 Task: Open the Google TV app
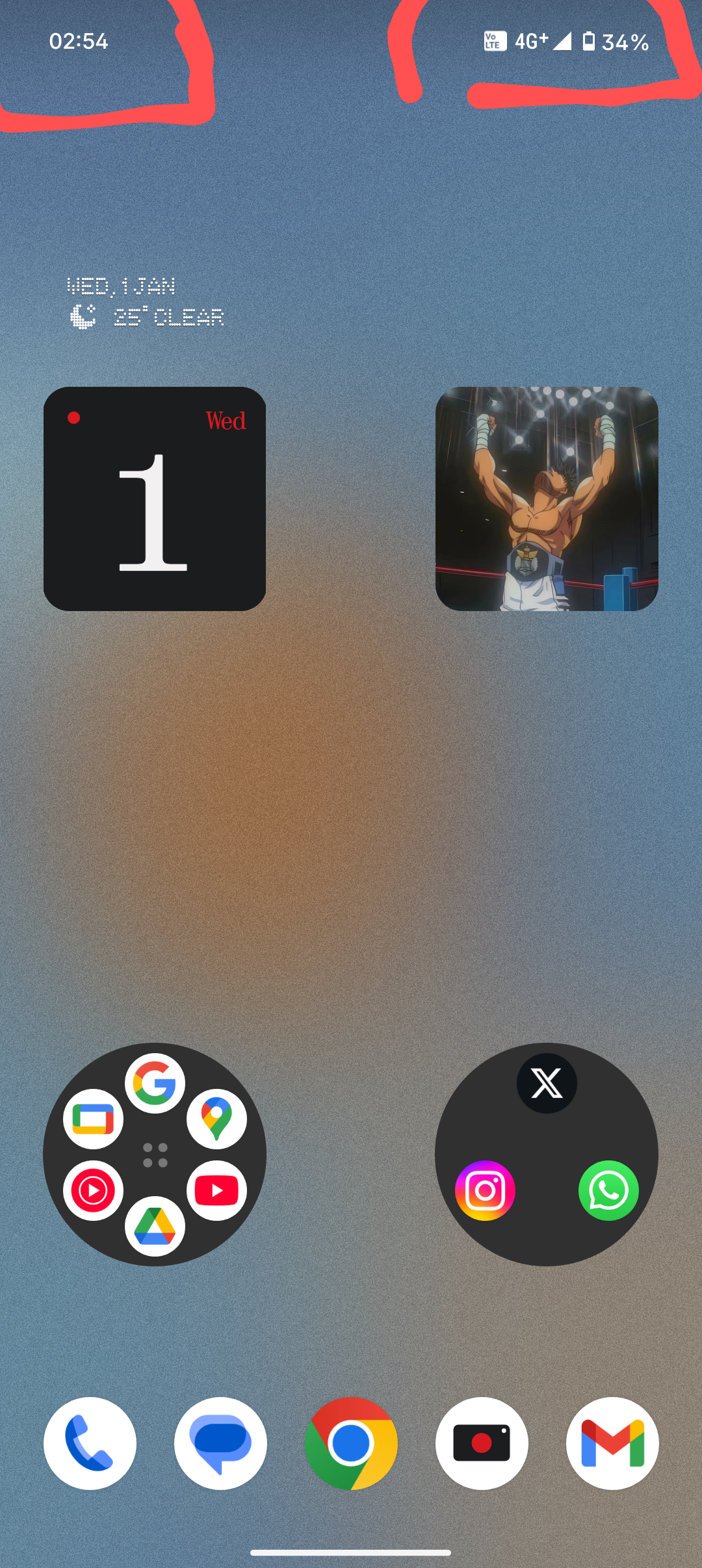[x=93, y=1119]
